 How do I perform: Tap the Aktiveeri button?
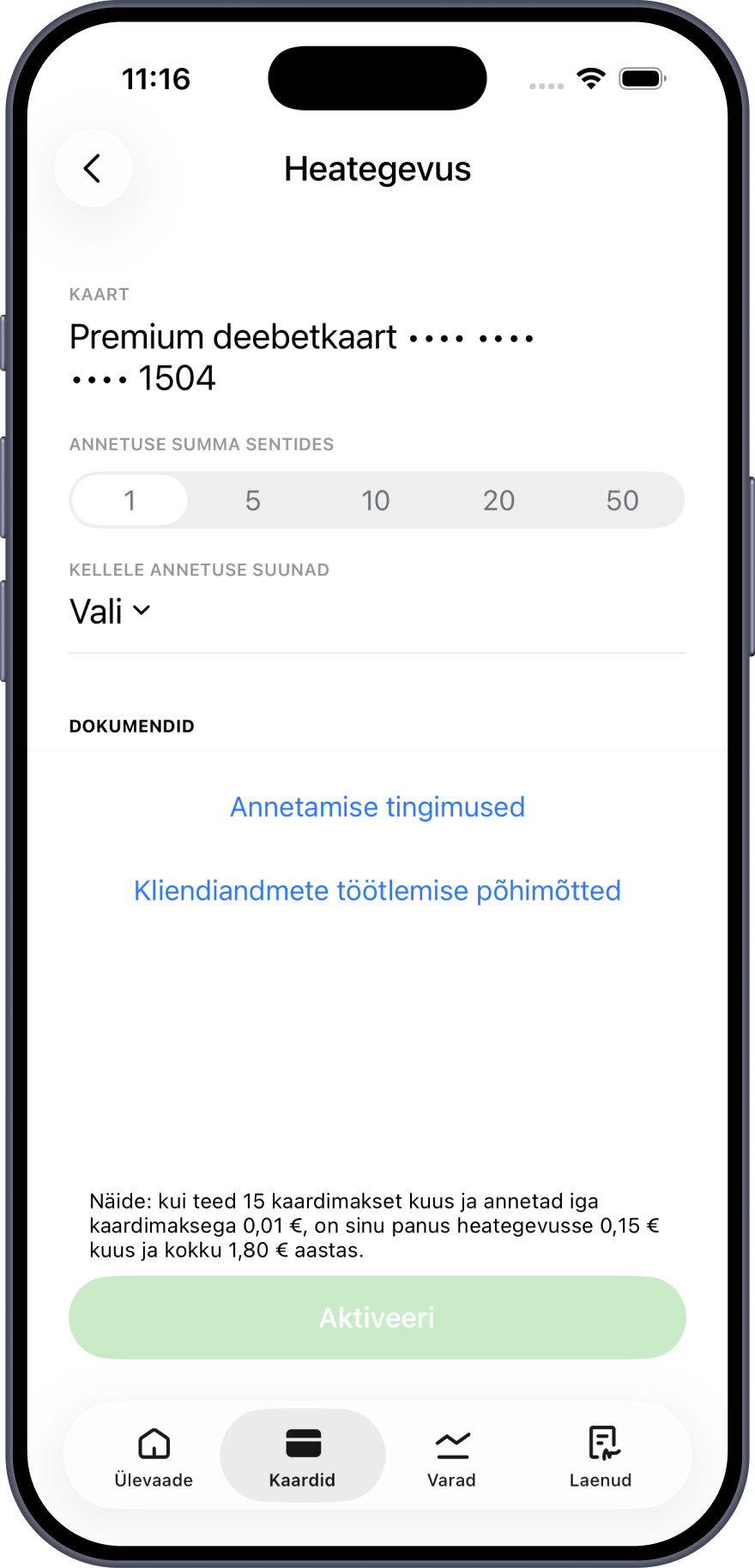[x=377, y=1318]
